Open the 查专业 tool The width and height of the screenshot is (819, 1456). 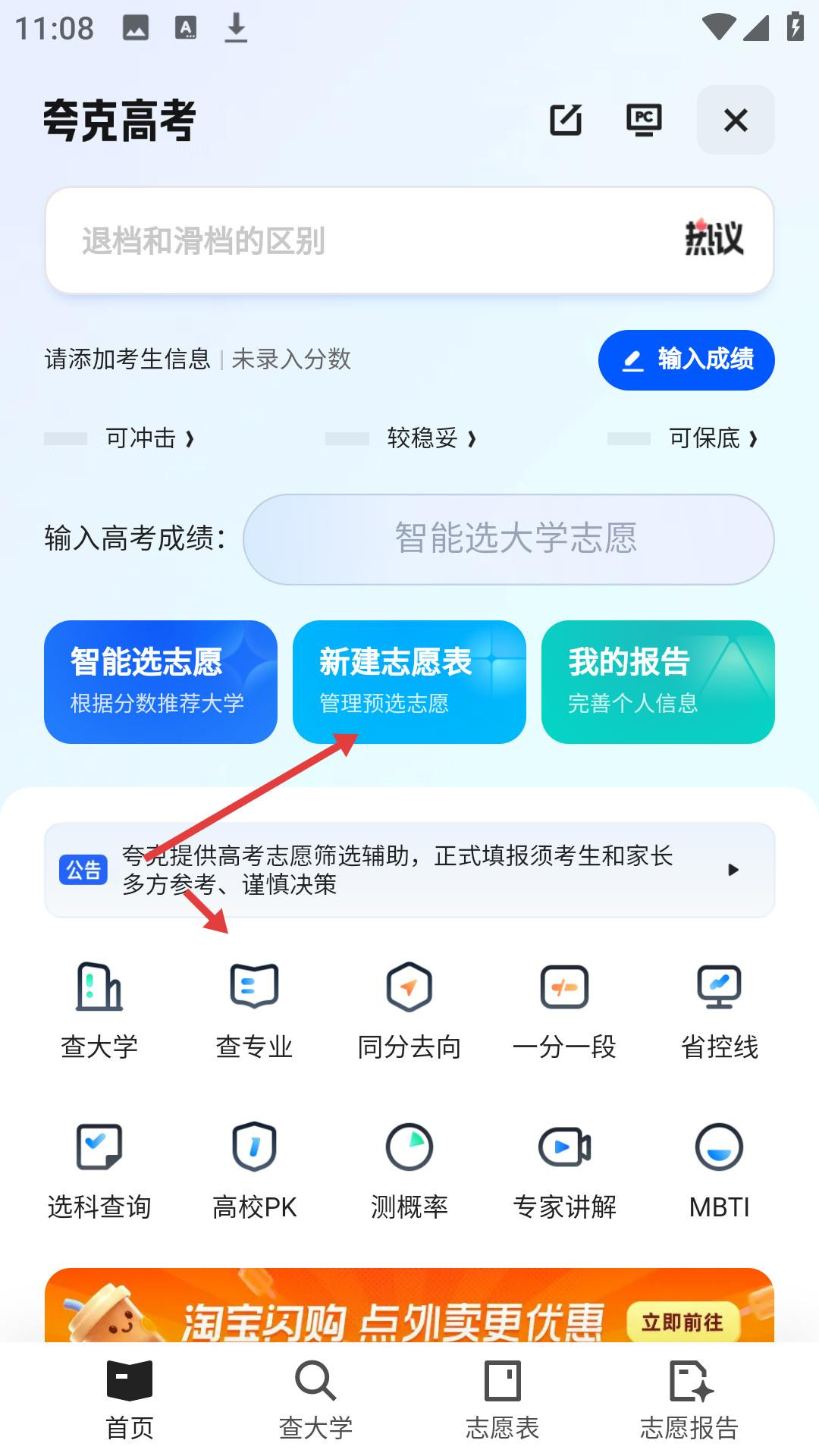click(x=254, y=1009)
